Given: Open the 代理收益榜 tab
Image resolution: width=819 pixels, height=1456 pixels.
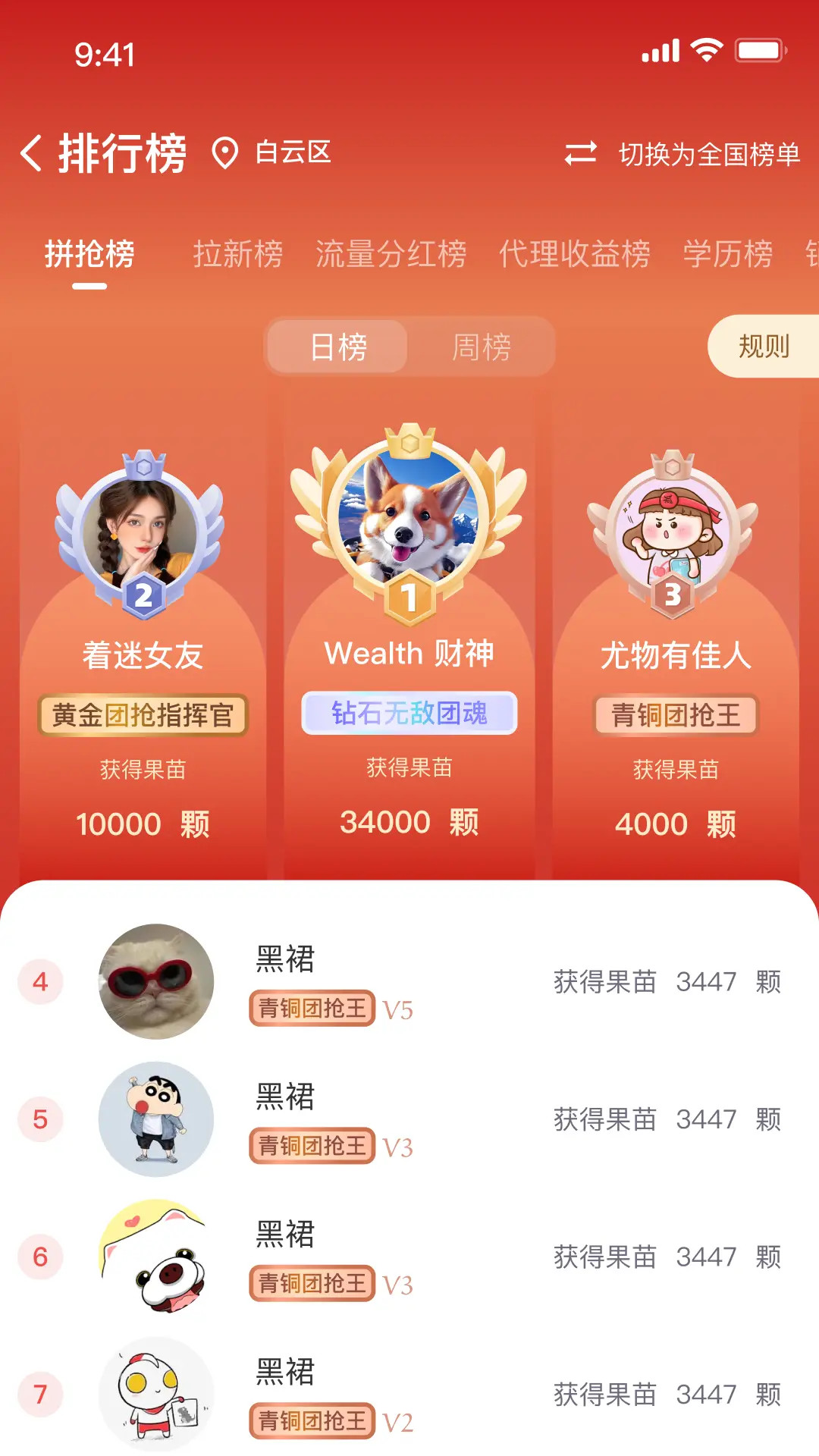Looking at the screenshot, I should (x=576, y=255).
